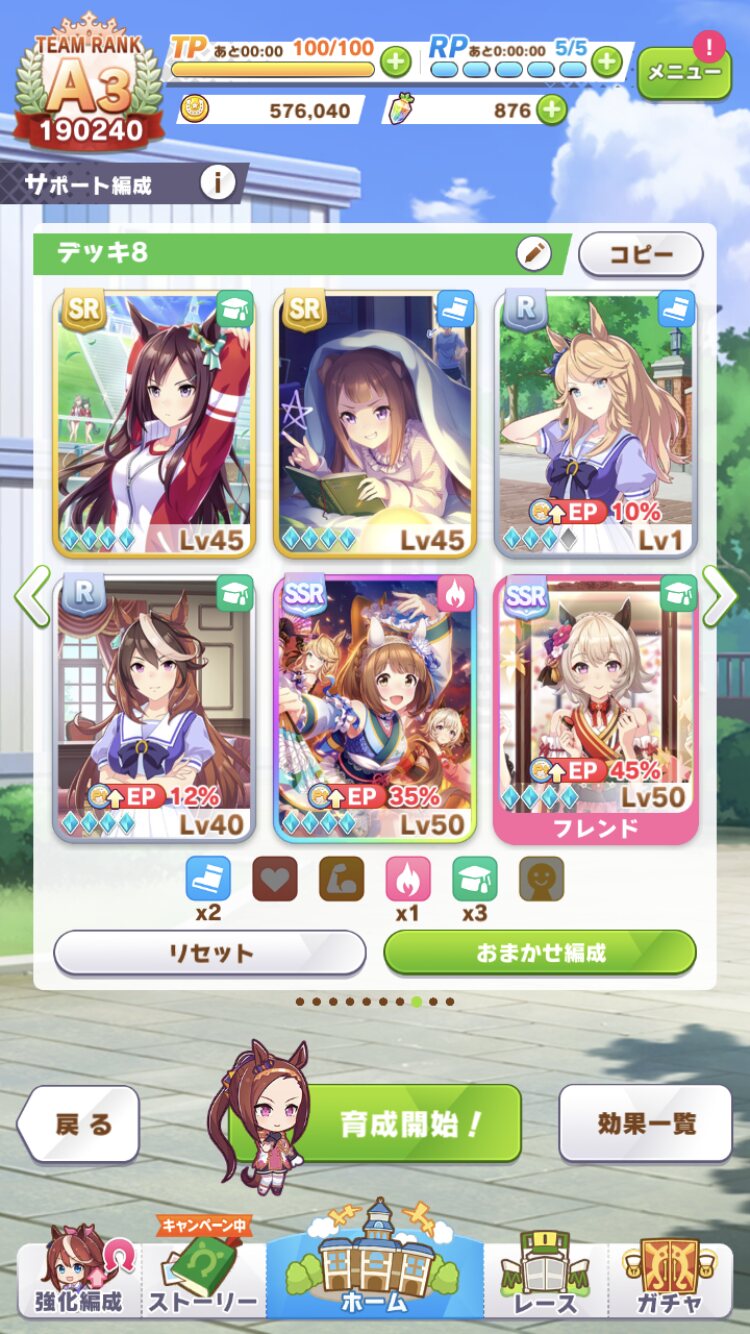This screenshot has width=750, height=1334.
Task: Open the SSR EP 35% festival card
Action: point(375,710)
